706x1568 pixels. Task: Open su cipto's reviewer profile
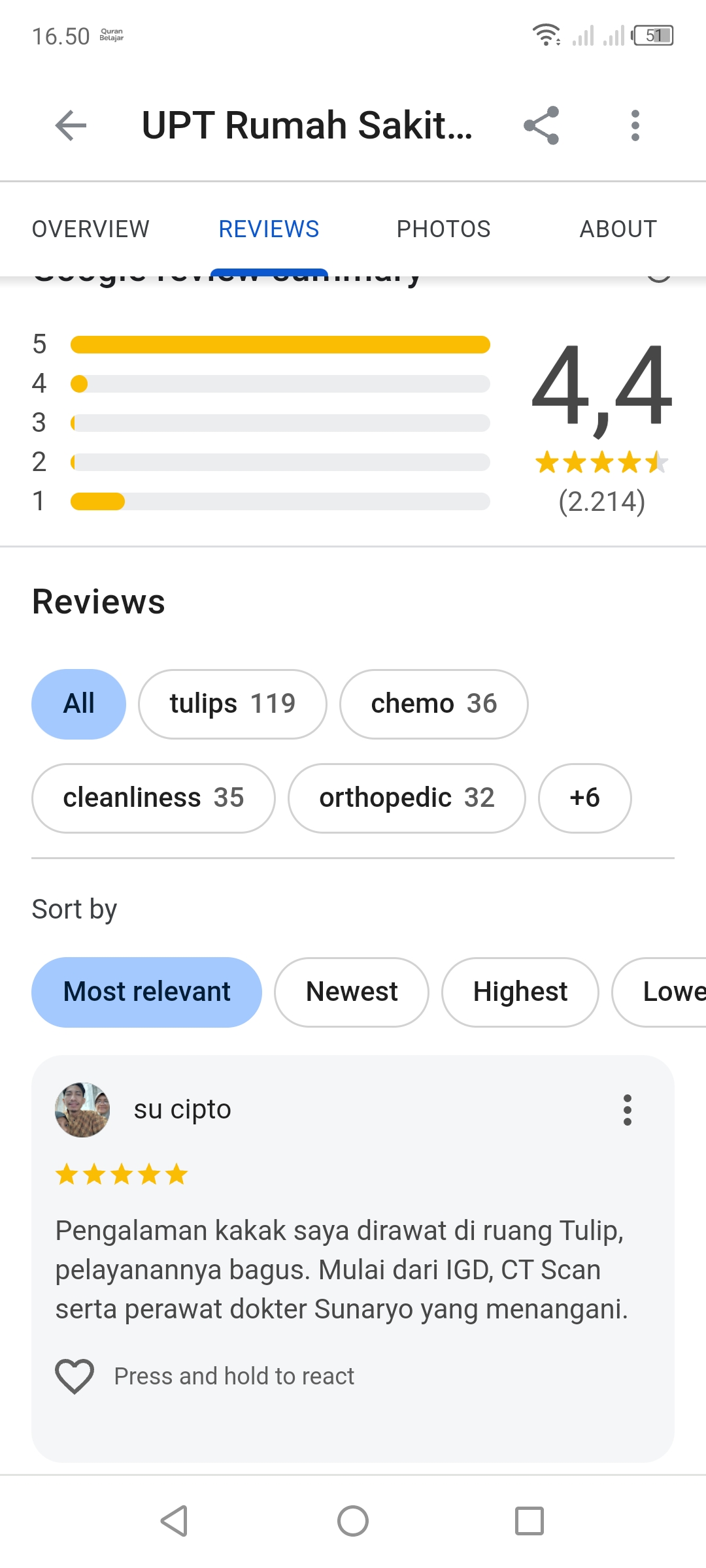[x=82, y=1110]
